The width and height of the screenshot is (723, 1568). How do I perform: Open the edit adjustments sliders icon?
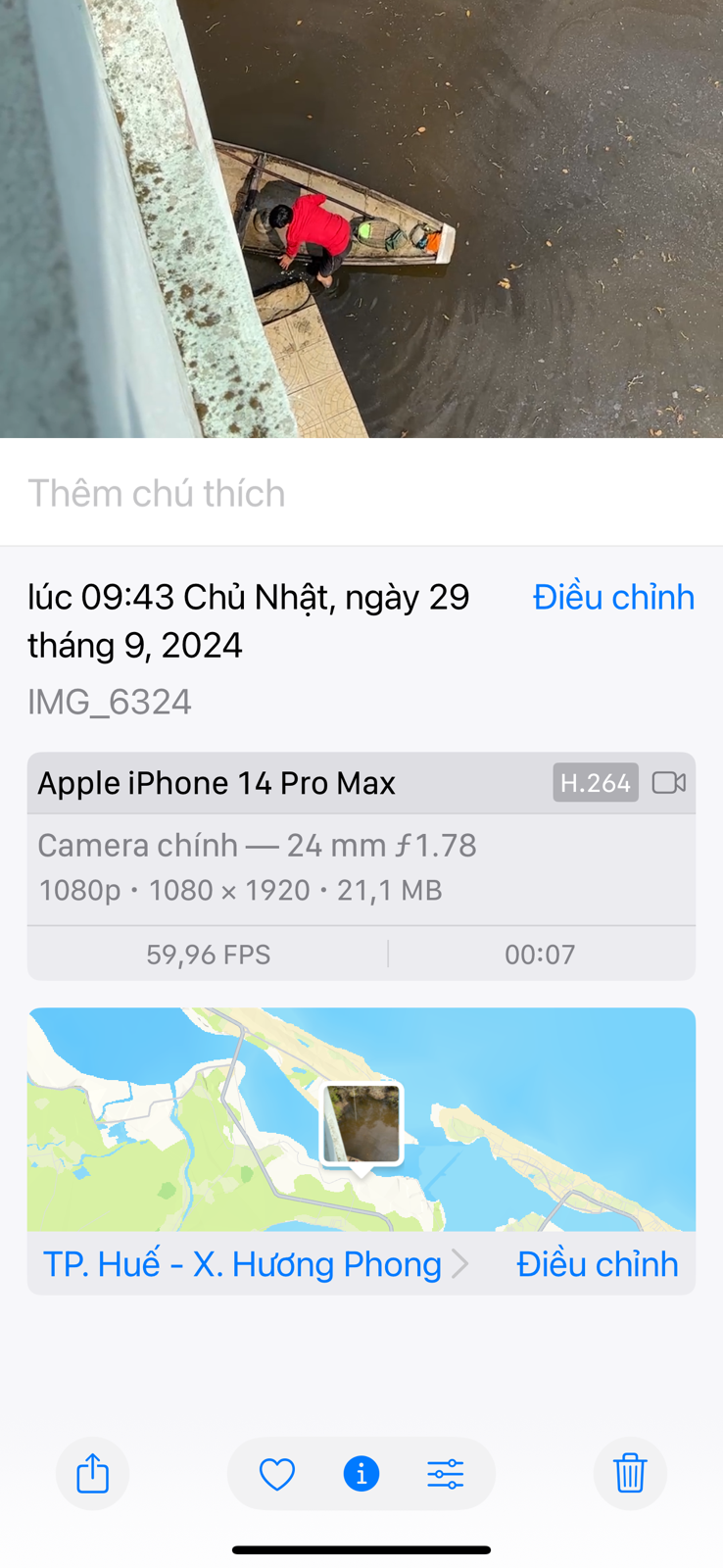[445, 1473]
